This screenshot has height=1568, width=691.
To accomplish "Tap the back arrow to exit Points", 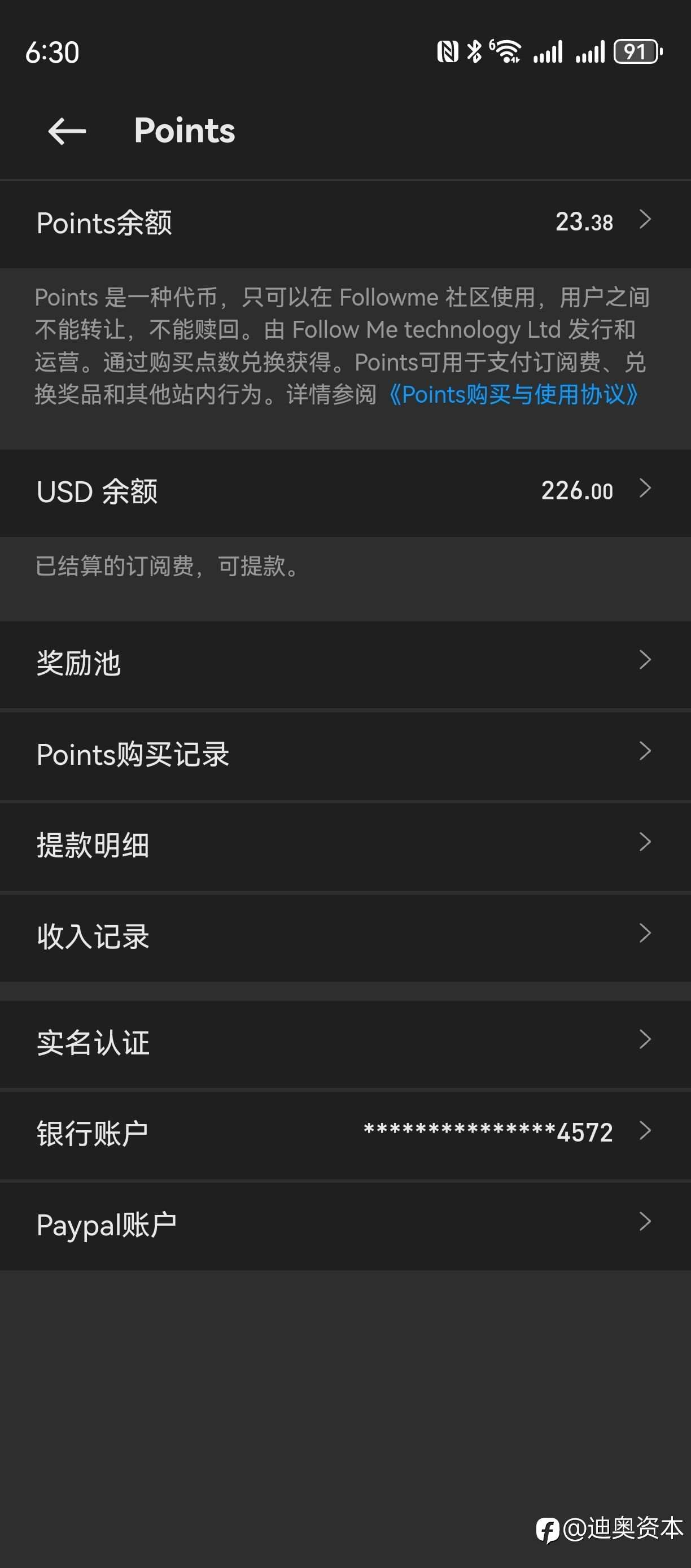I will tap(67, 131).
